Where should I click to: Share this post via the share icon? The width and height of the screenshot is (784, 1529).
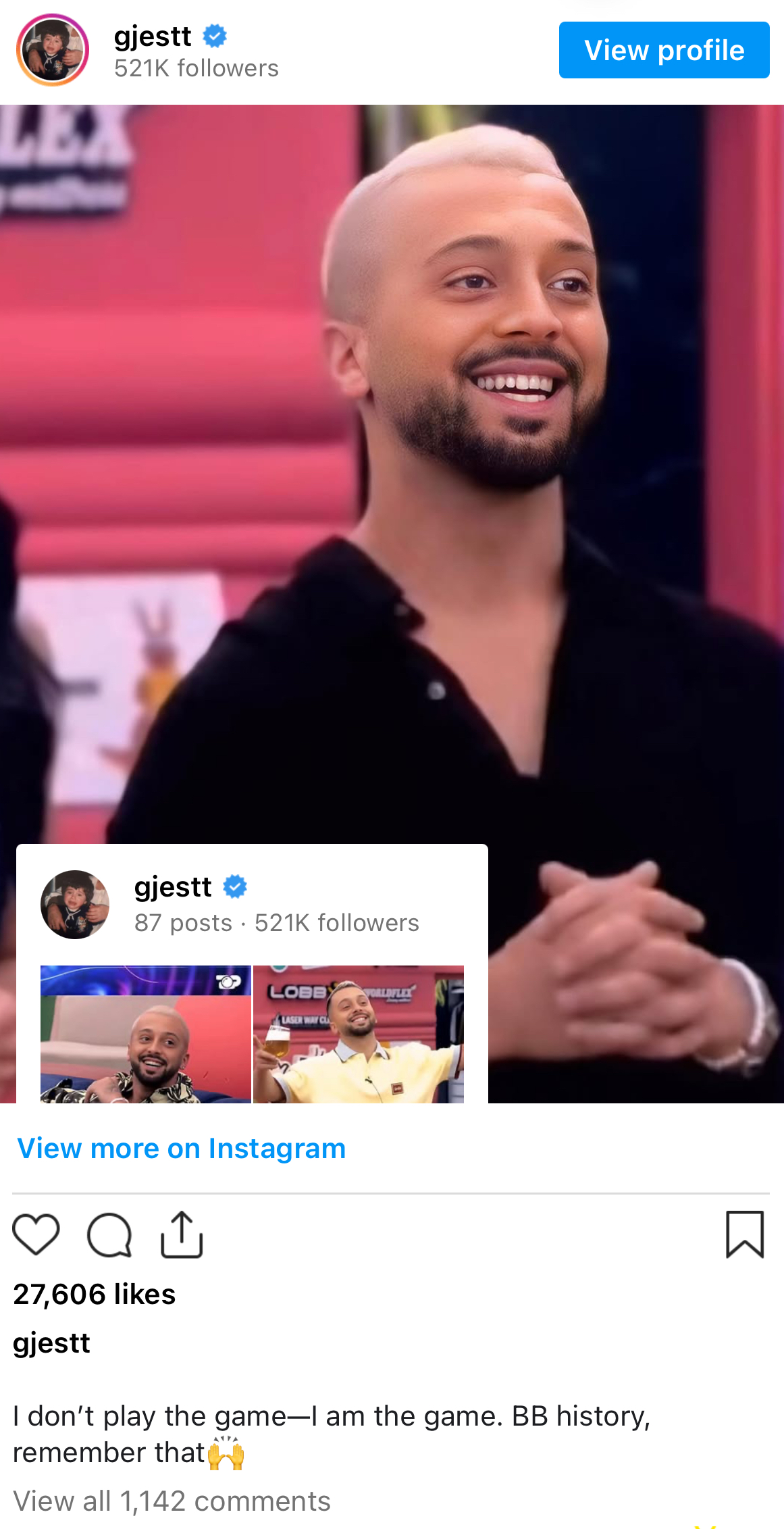tap(182, 1234)
